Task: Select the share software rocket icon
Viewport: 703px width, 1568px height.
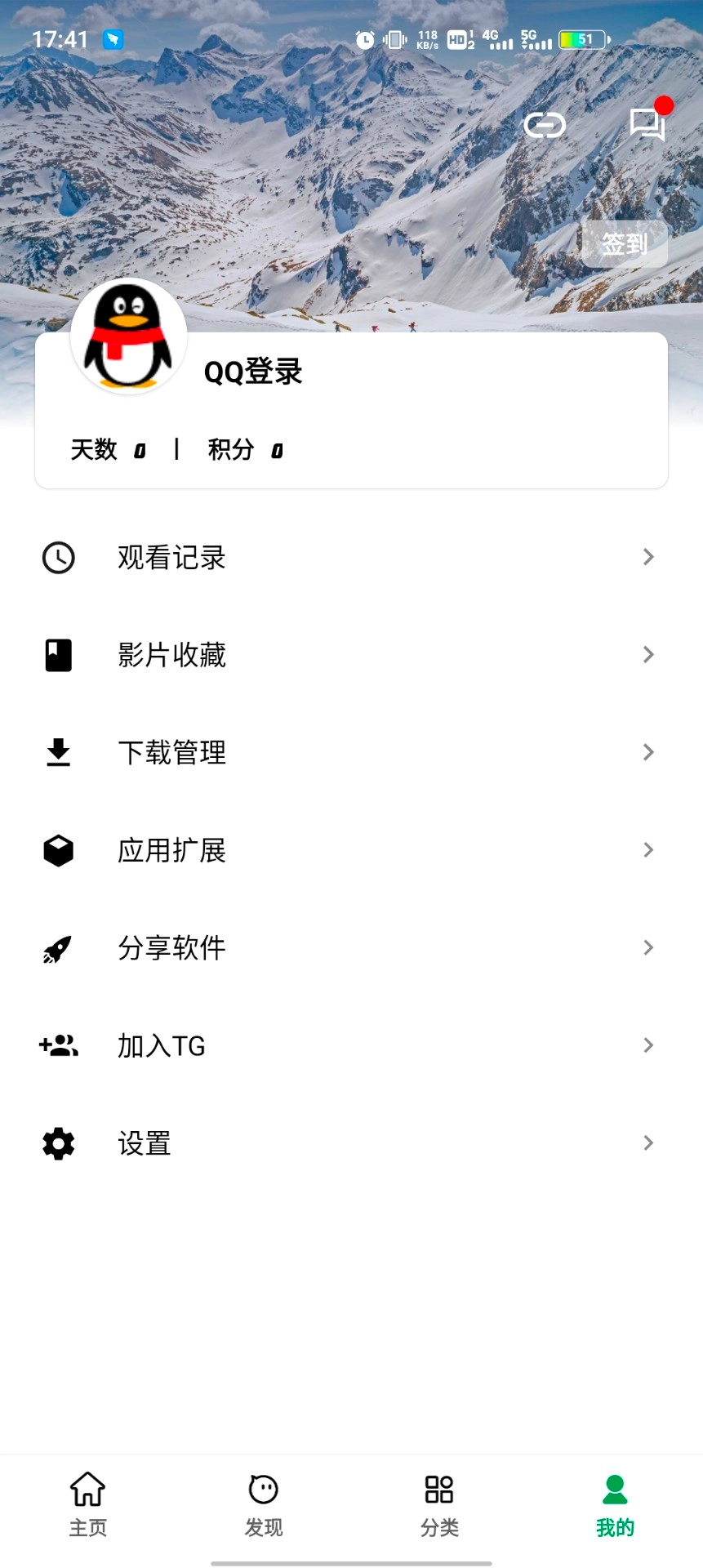Action: point(57,947)
